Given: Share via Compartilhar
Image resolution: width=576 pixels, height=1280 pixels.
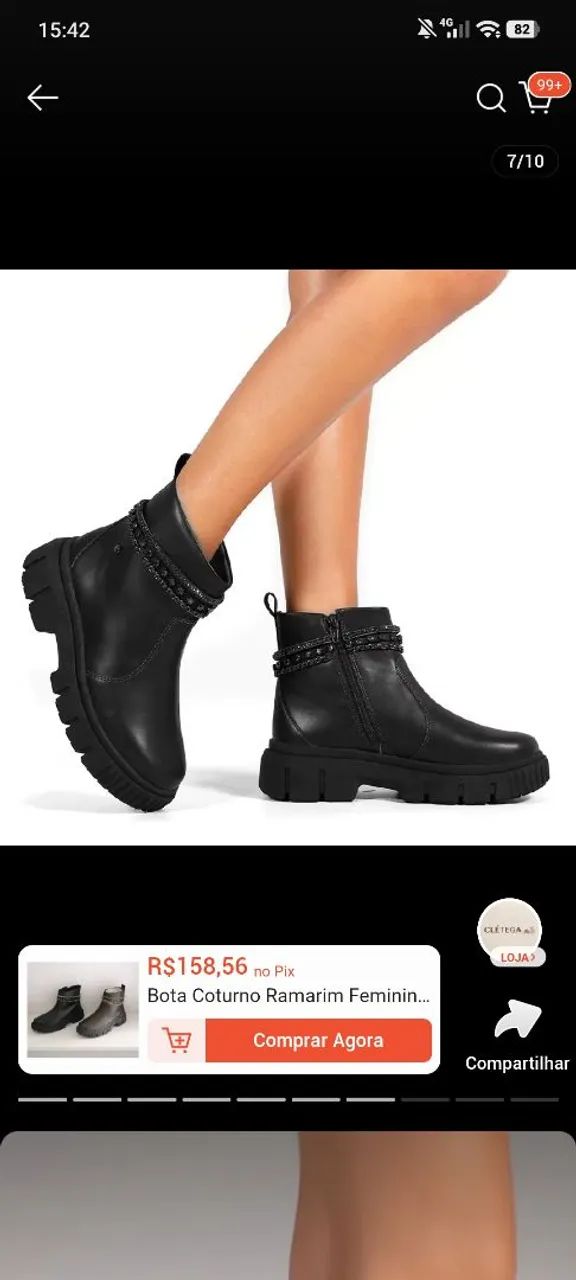Looking at the screenshot, I should click(517, 1036).
